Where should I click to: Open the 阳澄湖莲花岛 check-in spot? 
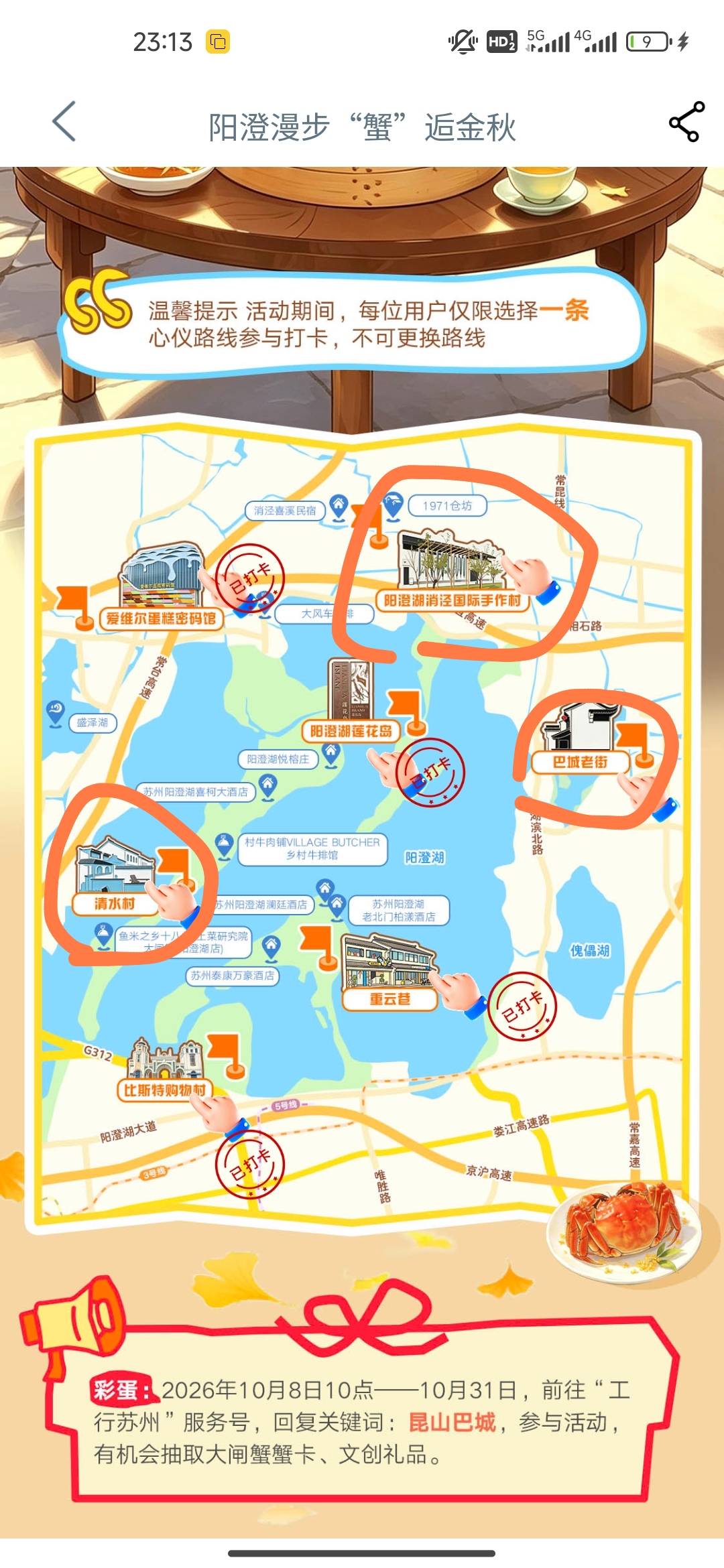point(351,731)
